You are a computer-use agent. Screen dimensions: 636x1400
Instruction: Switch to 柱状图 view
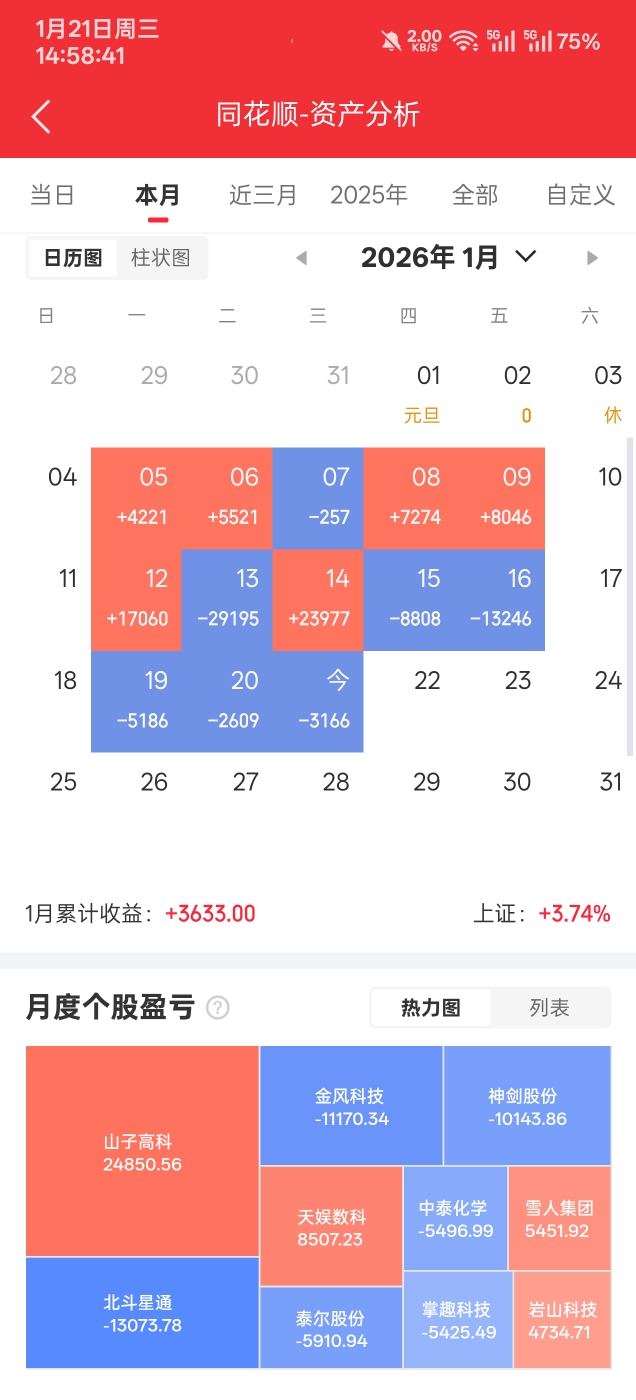161,258
